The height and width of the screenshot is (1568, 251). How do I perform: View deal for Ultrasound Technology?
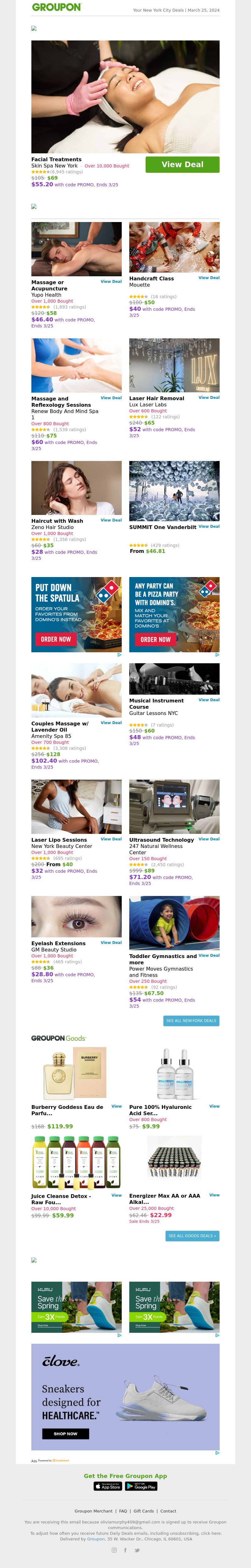click(208, 839)
